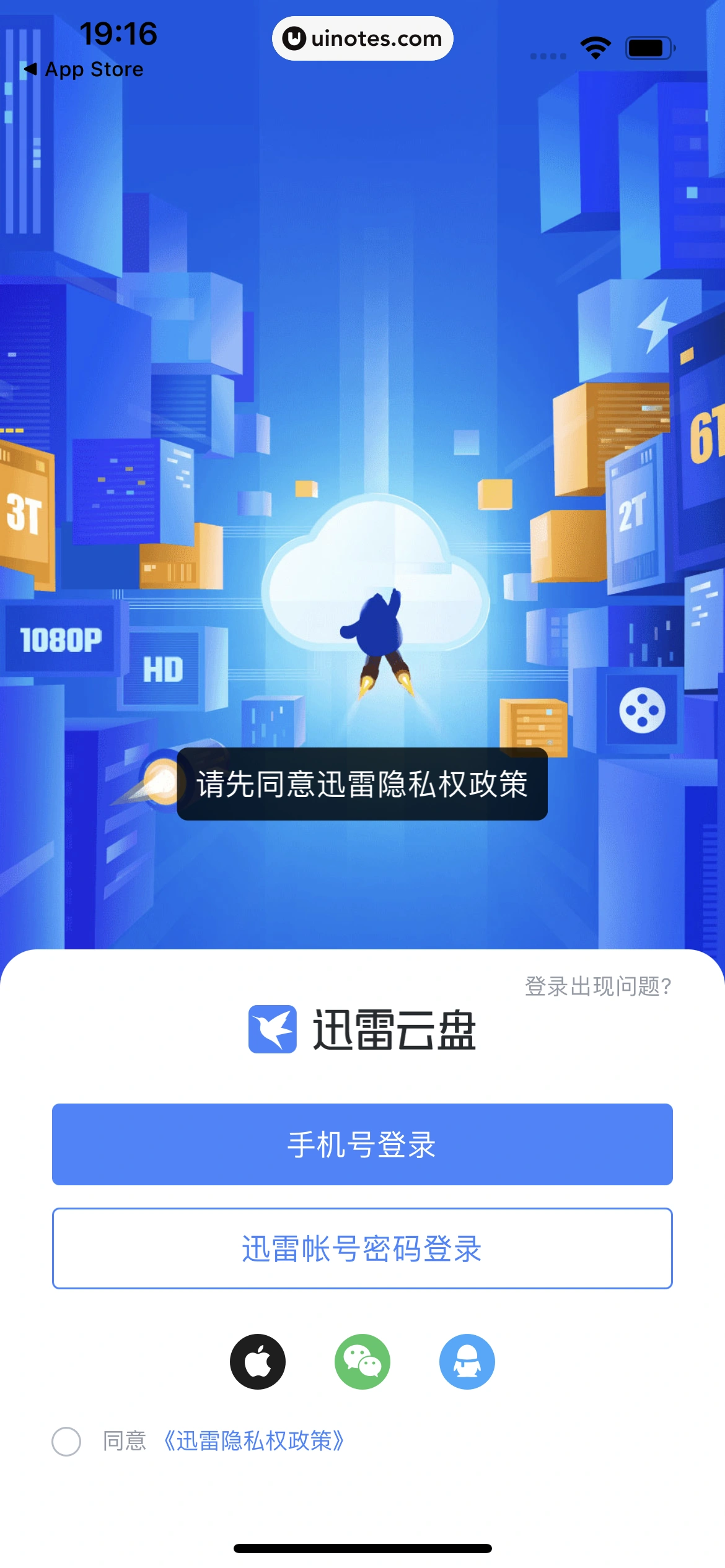
Task: Sign in with Apple icon
Action: click(258, 1361)
